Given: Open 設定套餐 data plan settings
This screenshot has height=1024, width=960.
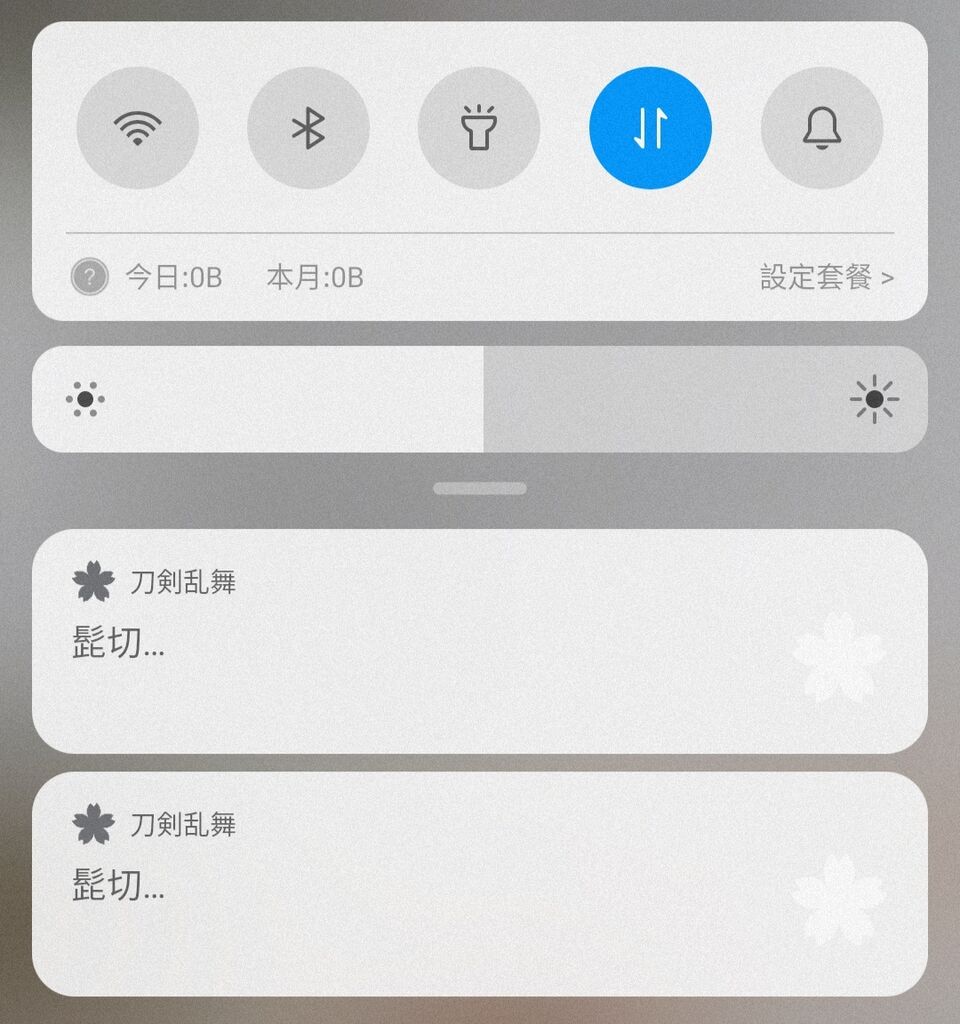Looking at the screenshot, I should (826, 277).
